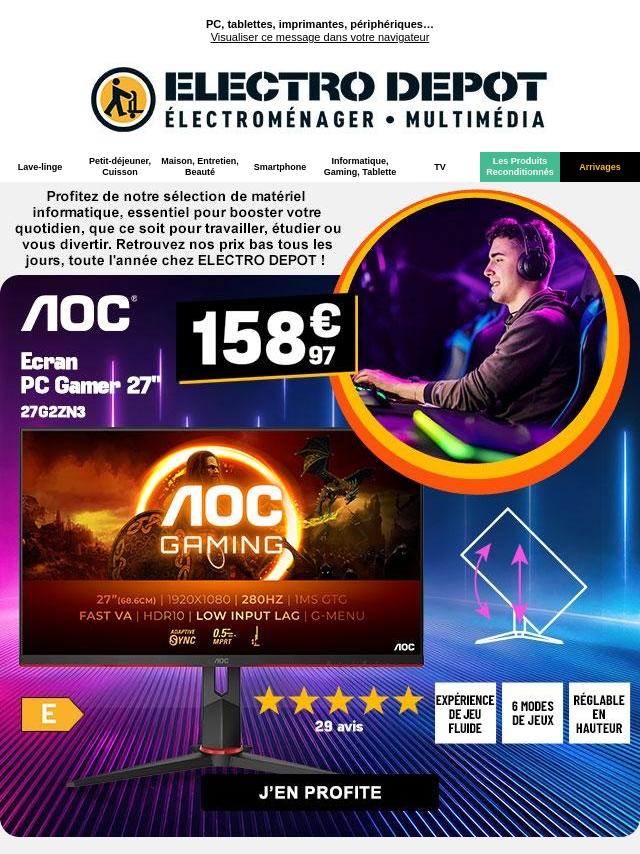Viewport: 640px width, 854px height.
Task: Select Maison, Entretien, Beauté category
Action: 200,166
